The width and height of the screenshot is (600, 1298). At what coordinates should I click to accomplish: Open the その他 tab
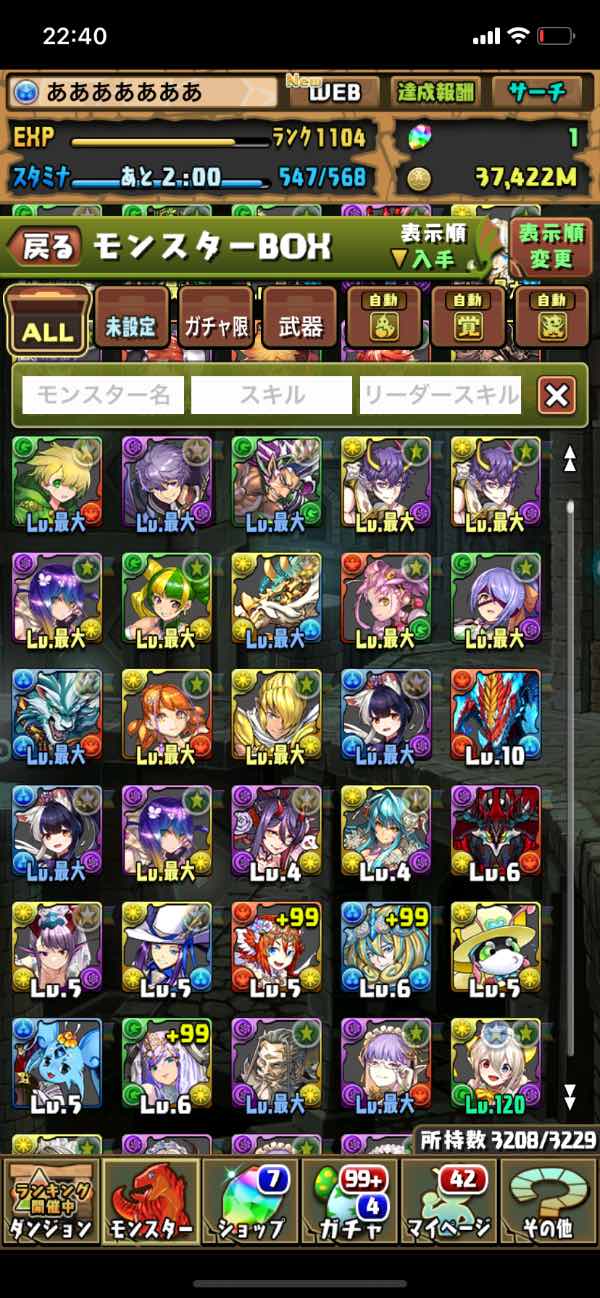point(548,1211)
